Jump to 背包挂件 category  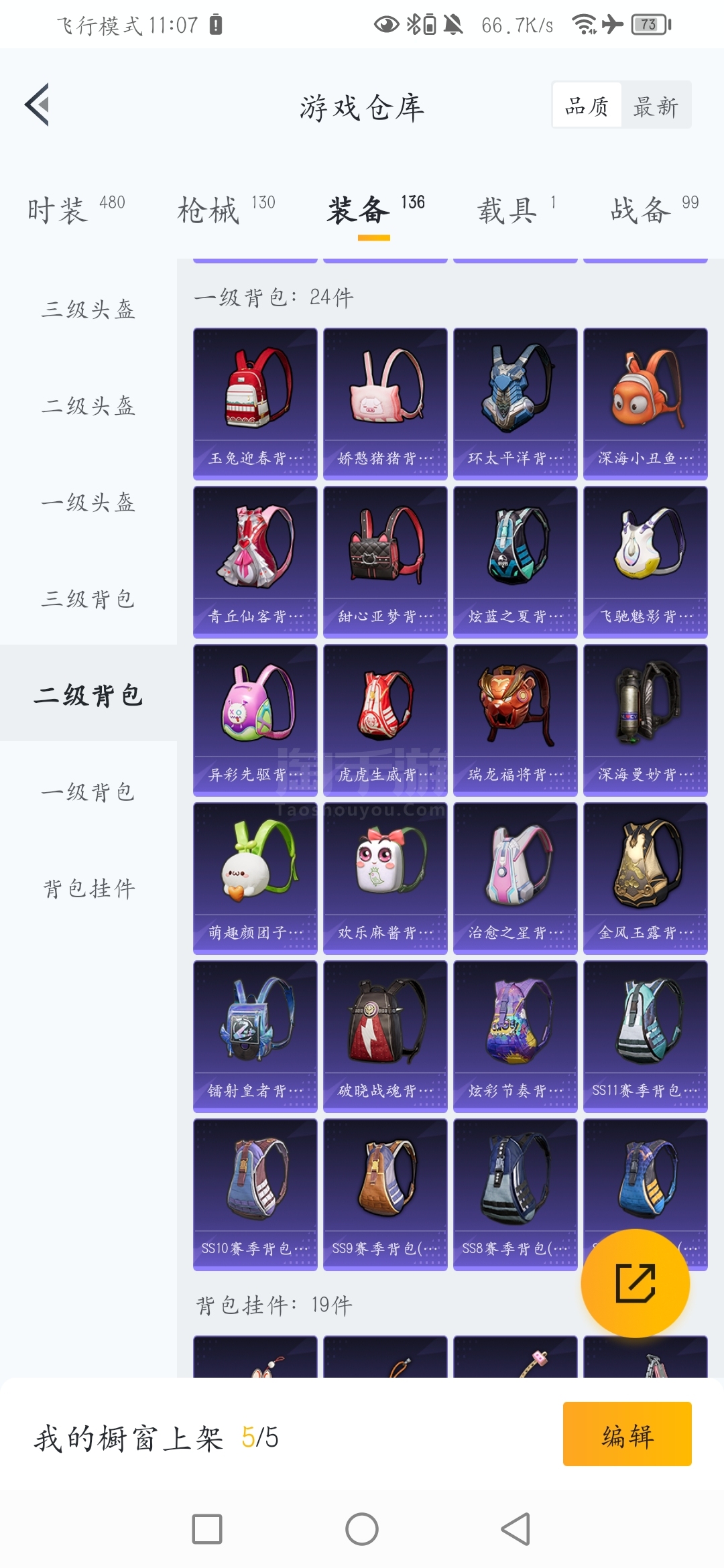tap(88, 888)
